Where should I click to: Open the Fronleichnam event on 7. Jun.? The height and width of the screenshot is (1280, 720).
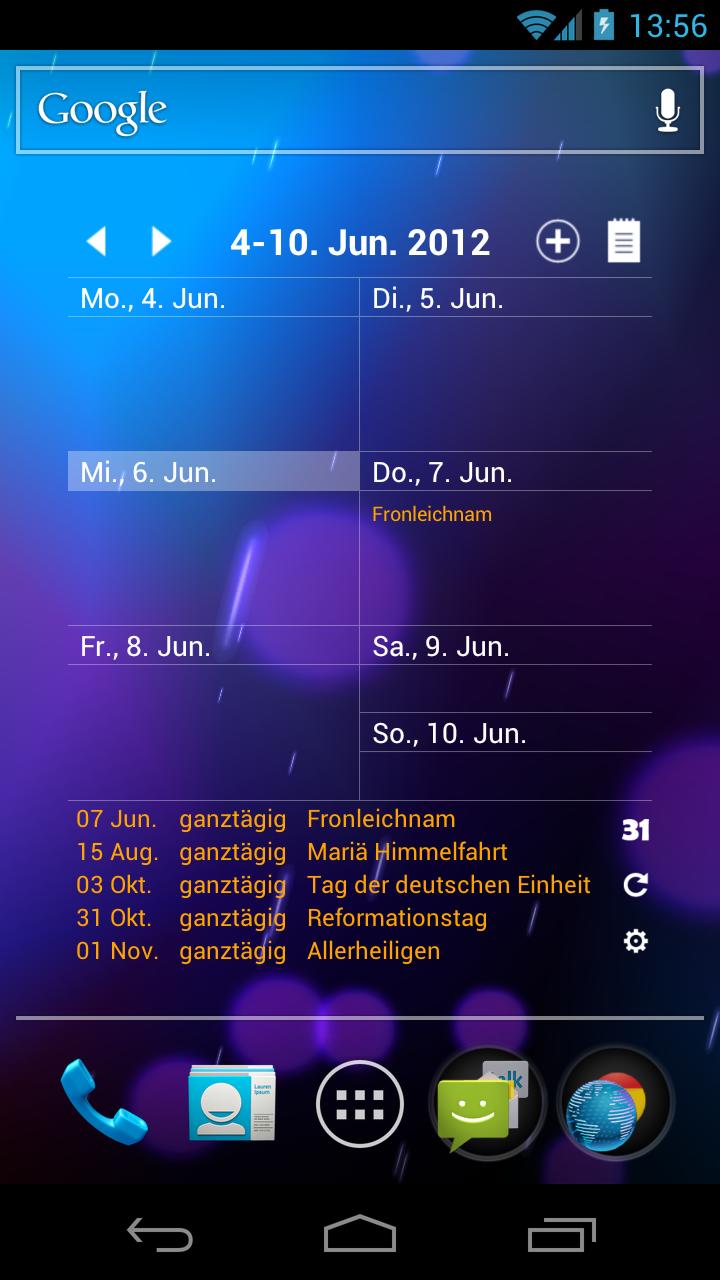point(432,514)
